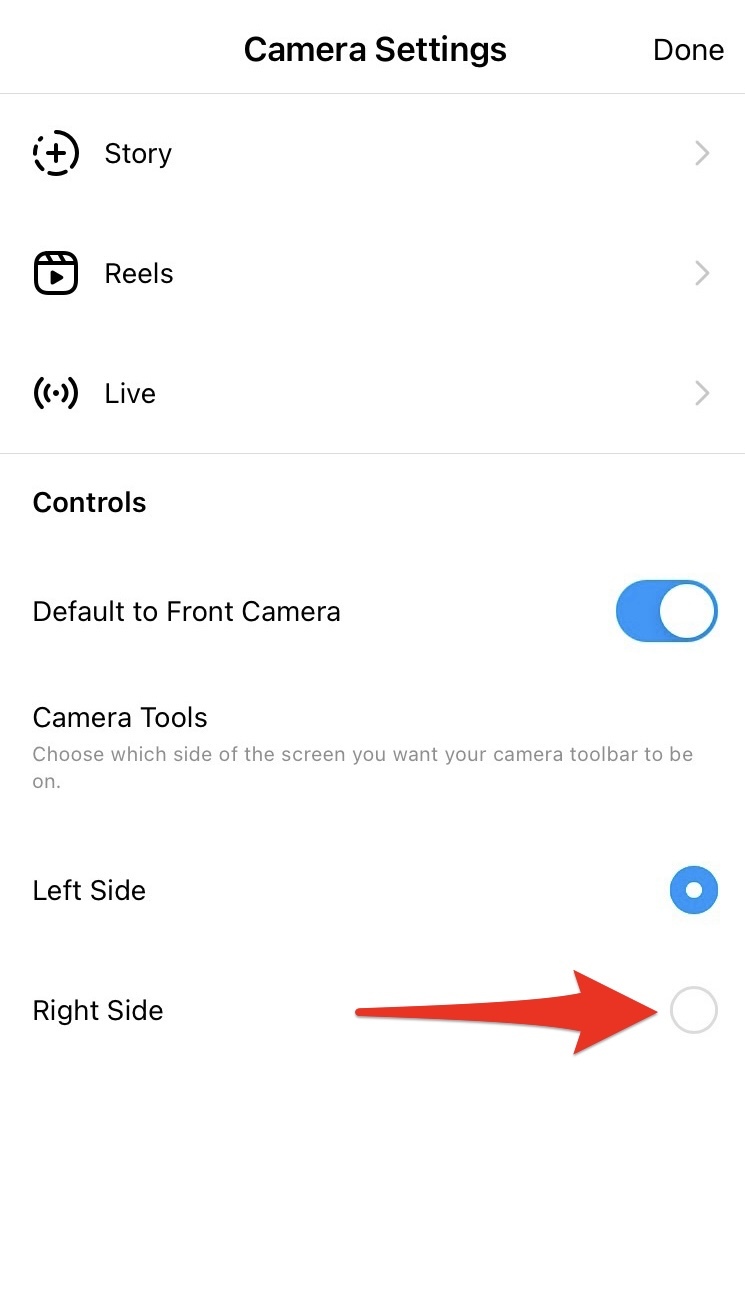Slide the front camera toggle switch
745x1299 pixels.
(667, 611)
